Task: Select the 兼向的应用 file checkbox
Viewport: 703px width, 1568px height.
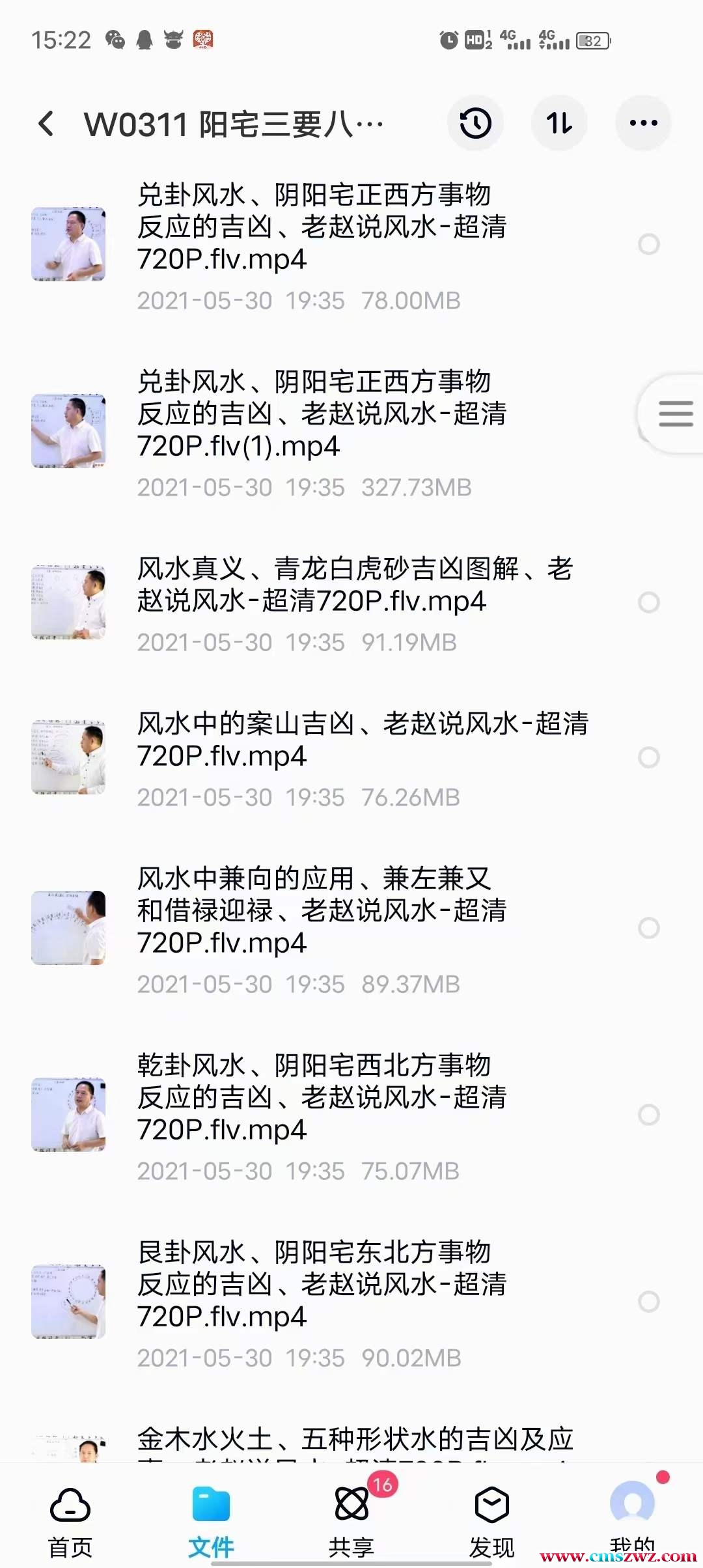Action: (x=649, y=928)
